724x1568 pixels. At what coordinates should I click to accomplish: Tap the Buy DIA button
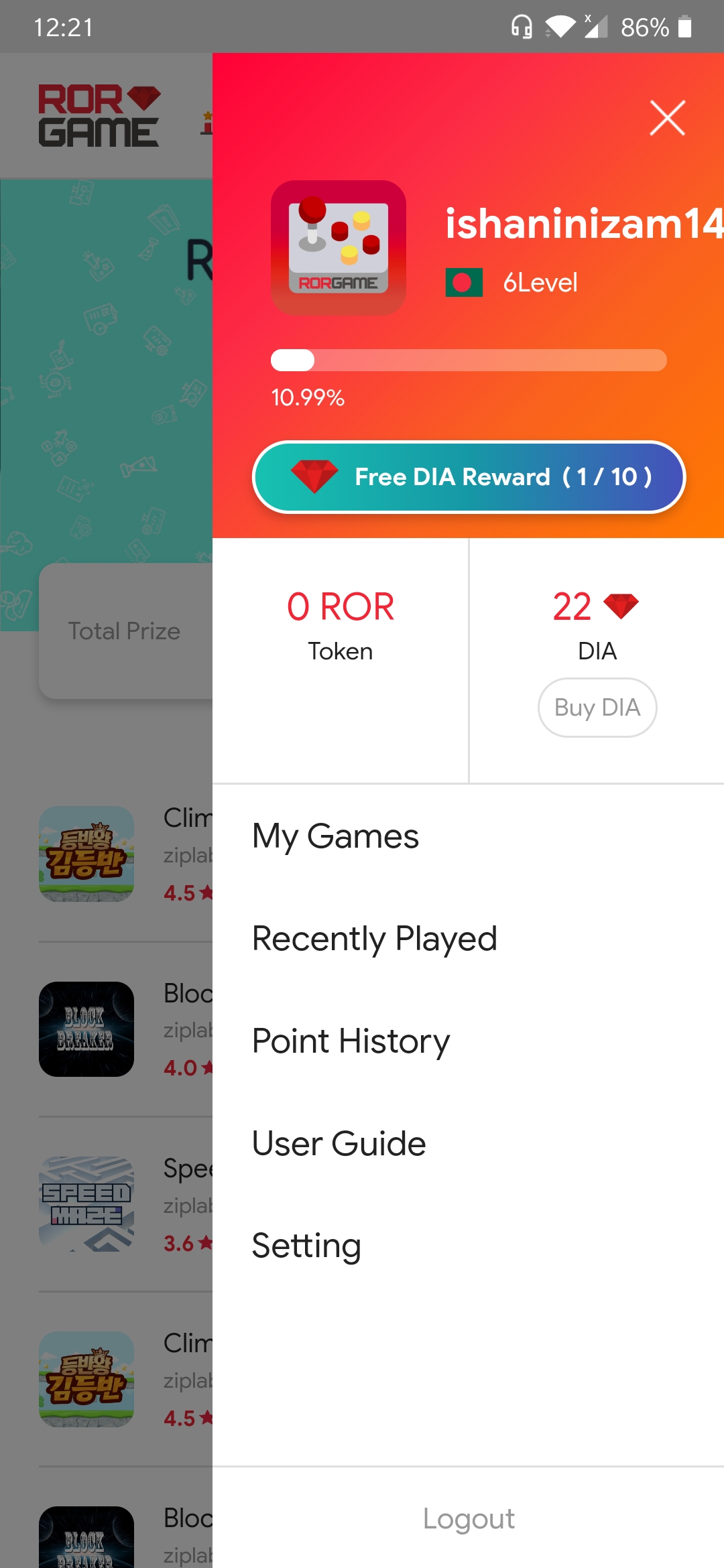coord(597,707)
